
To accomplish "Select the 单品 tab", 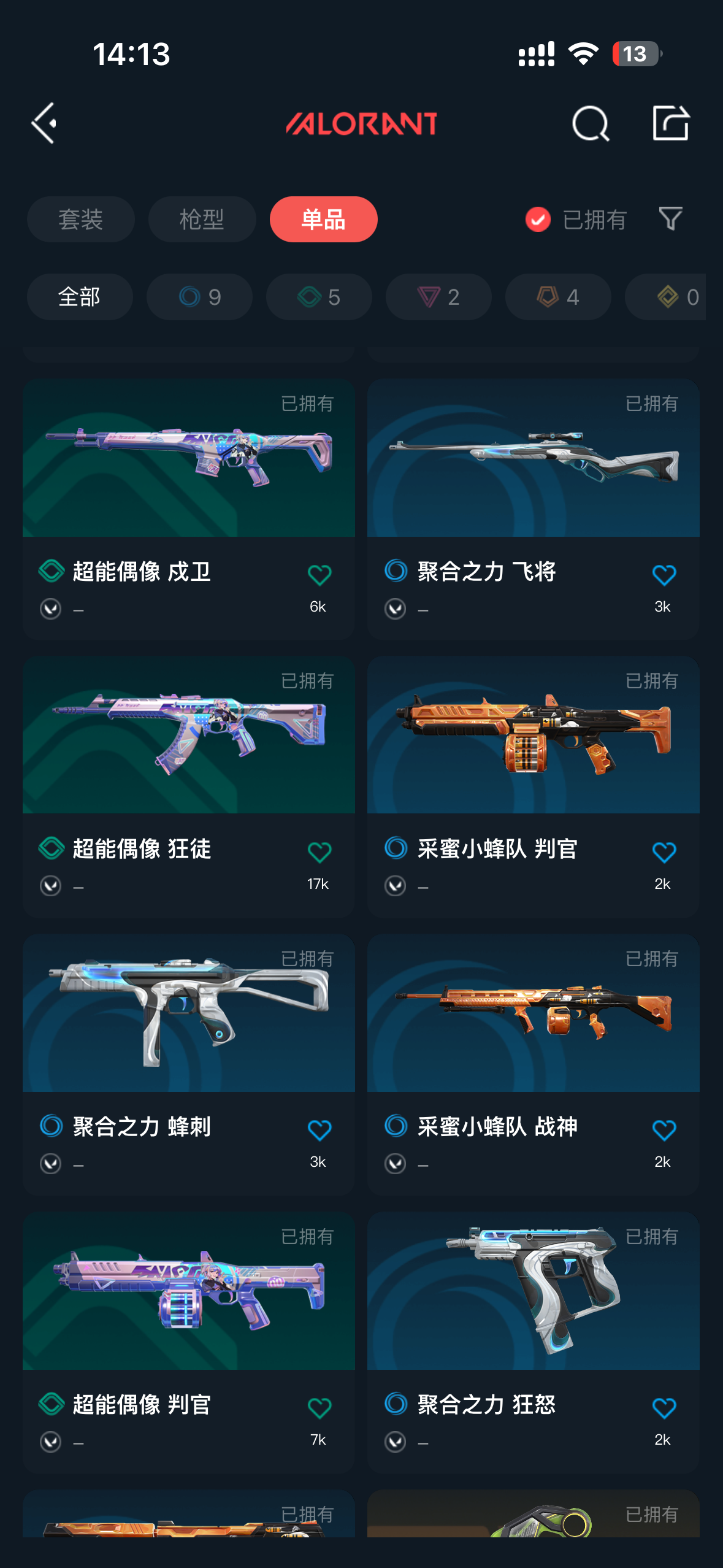I will tap(323, 220).
